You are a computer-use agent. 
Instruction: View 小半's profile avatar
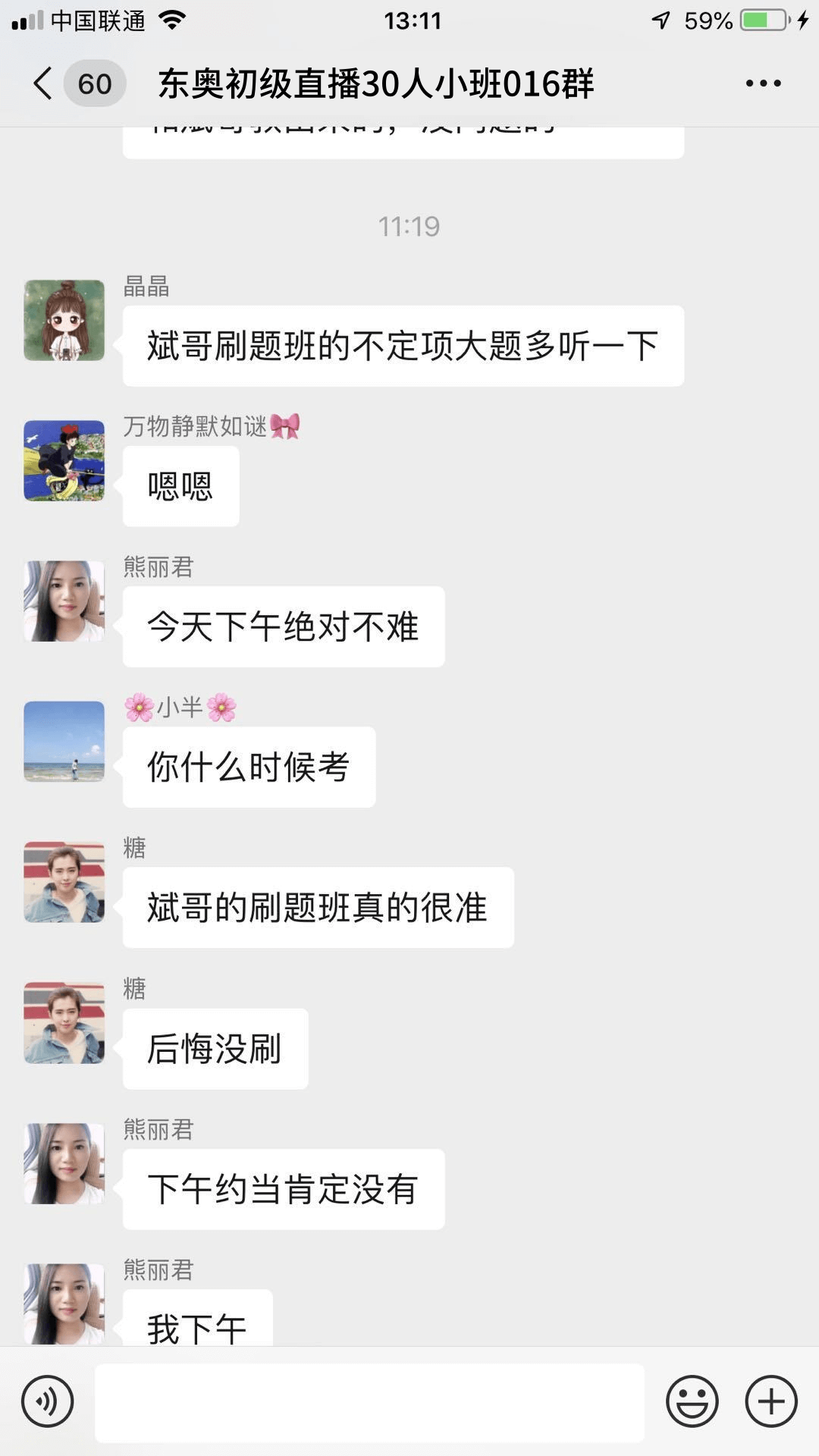(64, 741)
